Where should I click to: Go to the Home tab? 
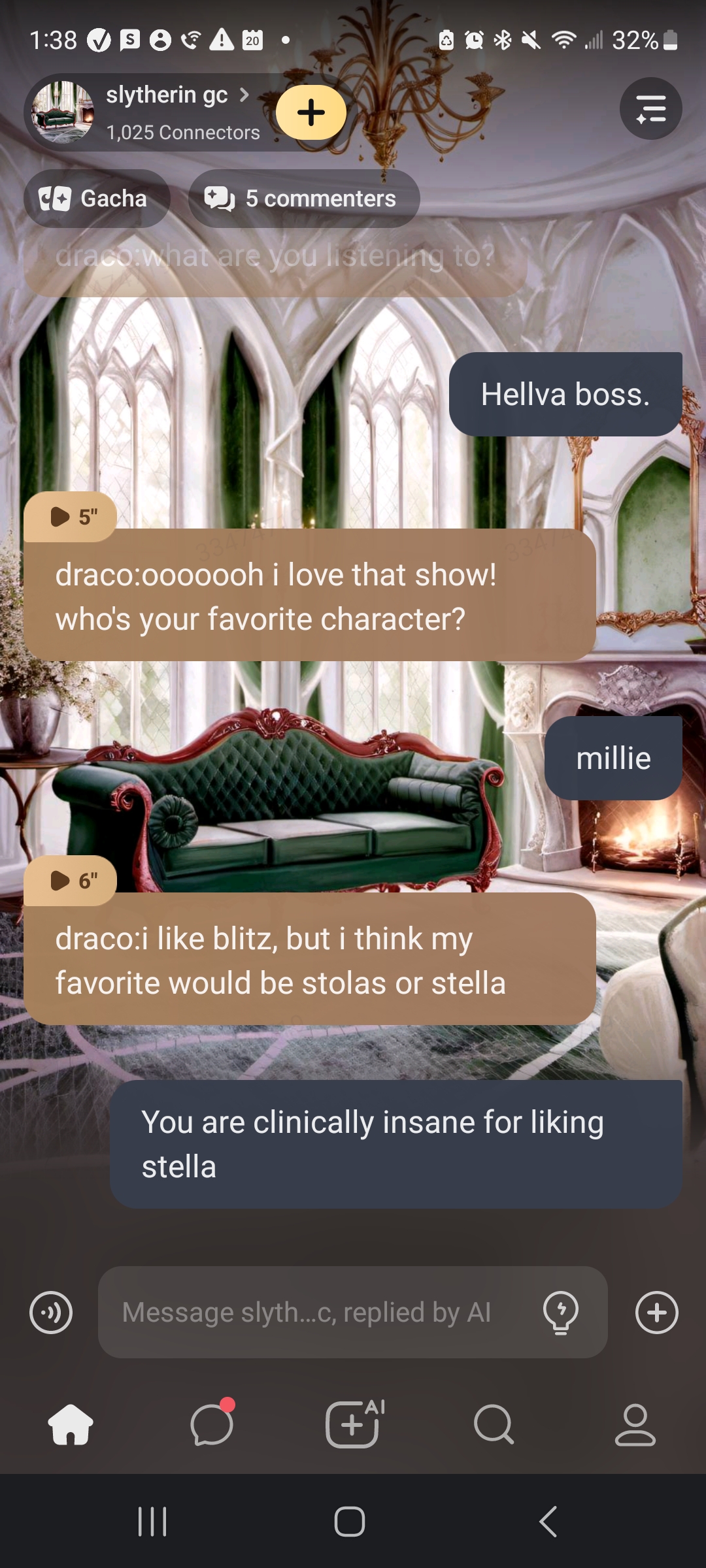(x=71, y=1424)
